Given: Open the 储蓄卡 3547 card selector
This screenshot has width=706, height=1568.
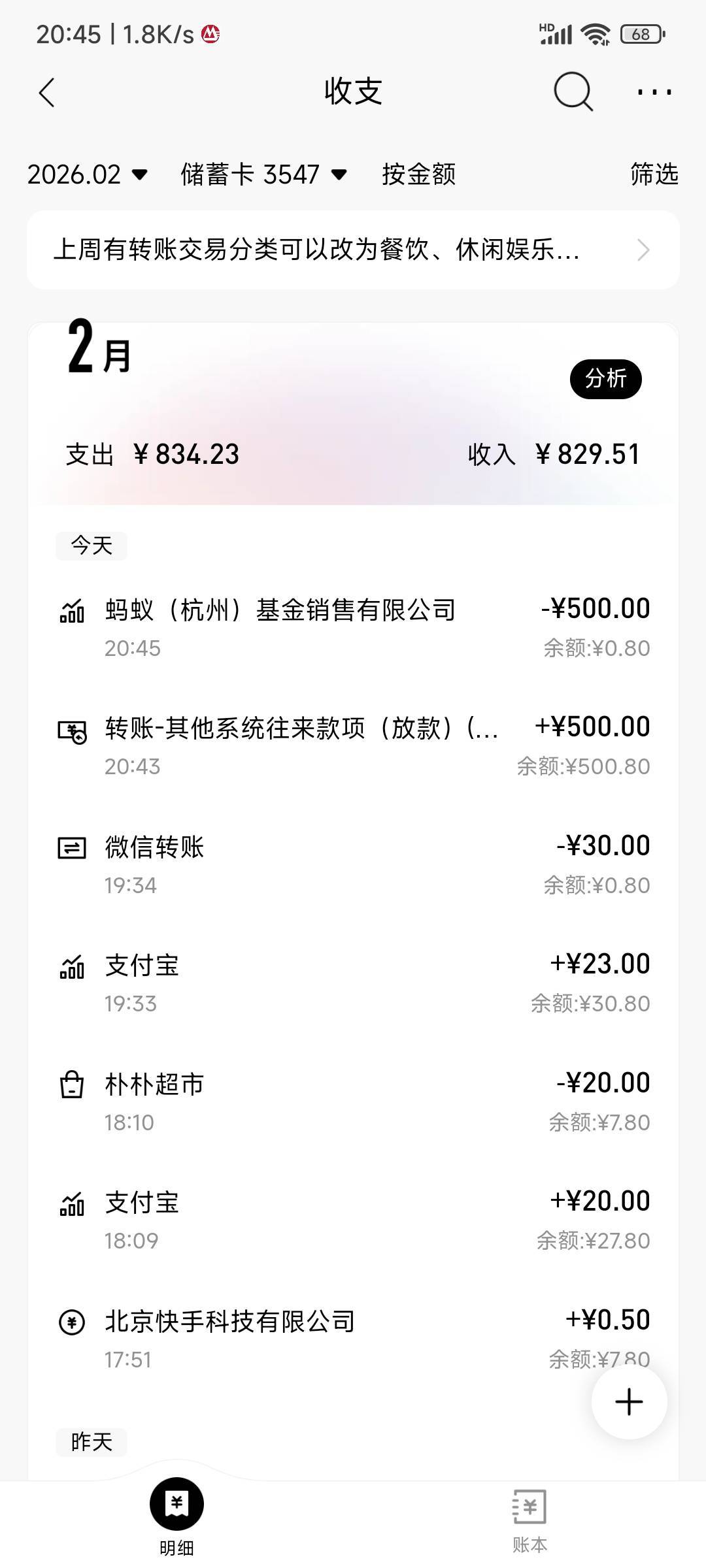Looking at the screenshot, I should tap(263, 174).
